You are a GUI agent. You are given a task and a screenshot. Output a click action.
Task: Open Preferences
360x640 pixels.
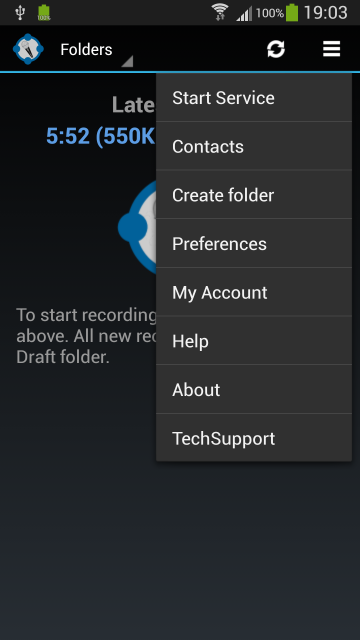(x=254, y=244)
